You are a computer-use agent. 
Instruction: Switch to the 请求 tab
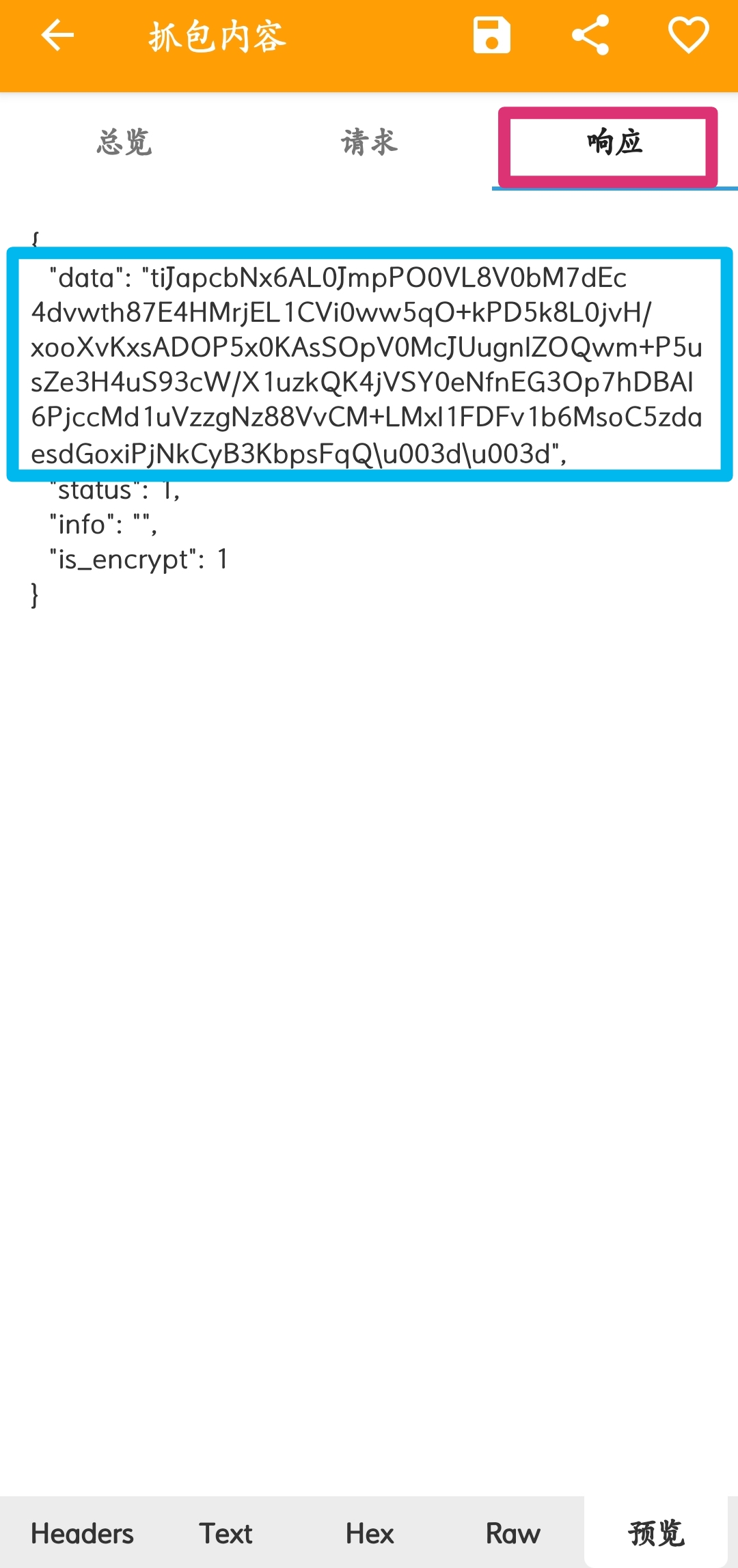click(x=369, y=142)
